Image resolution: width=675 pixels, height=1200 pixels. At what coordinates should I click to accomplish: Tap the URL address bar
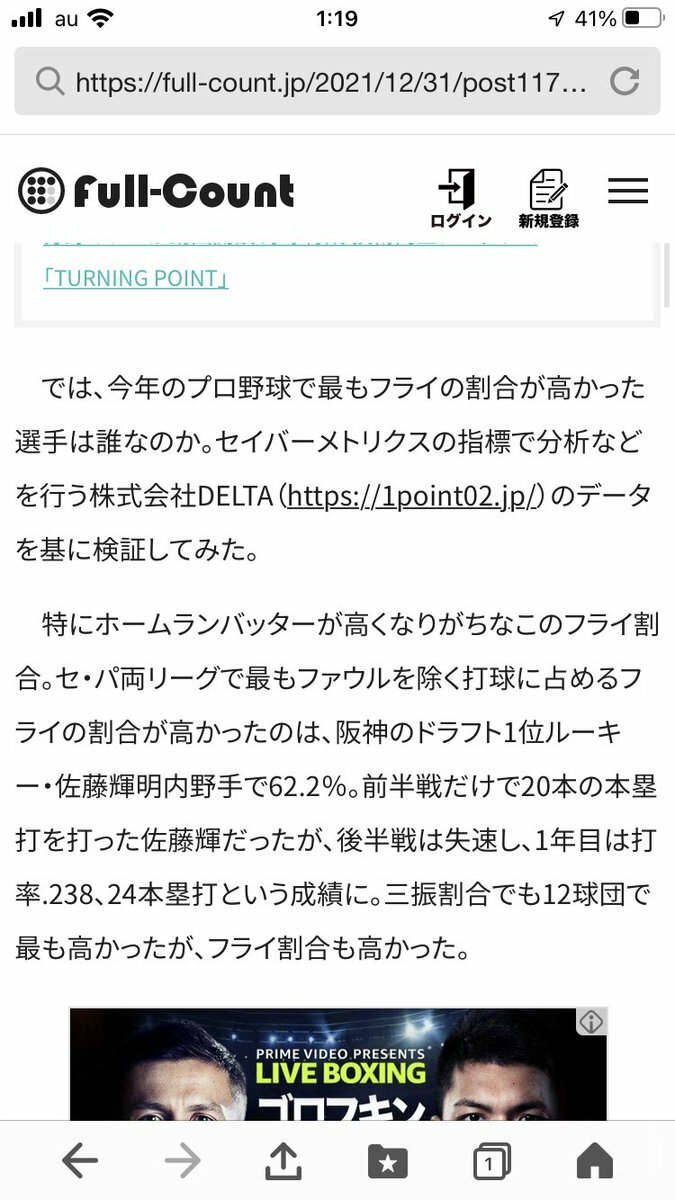pyautogui.click(x=320, y=81)
